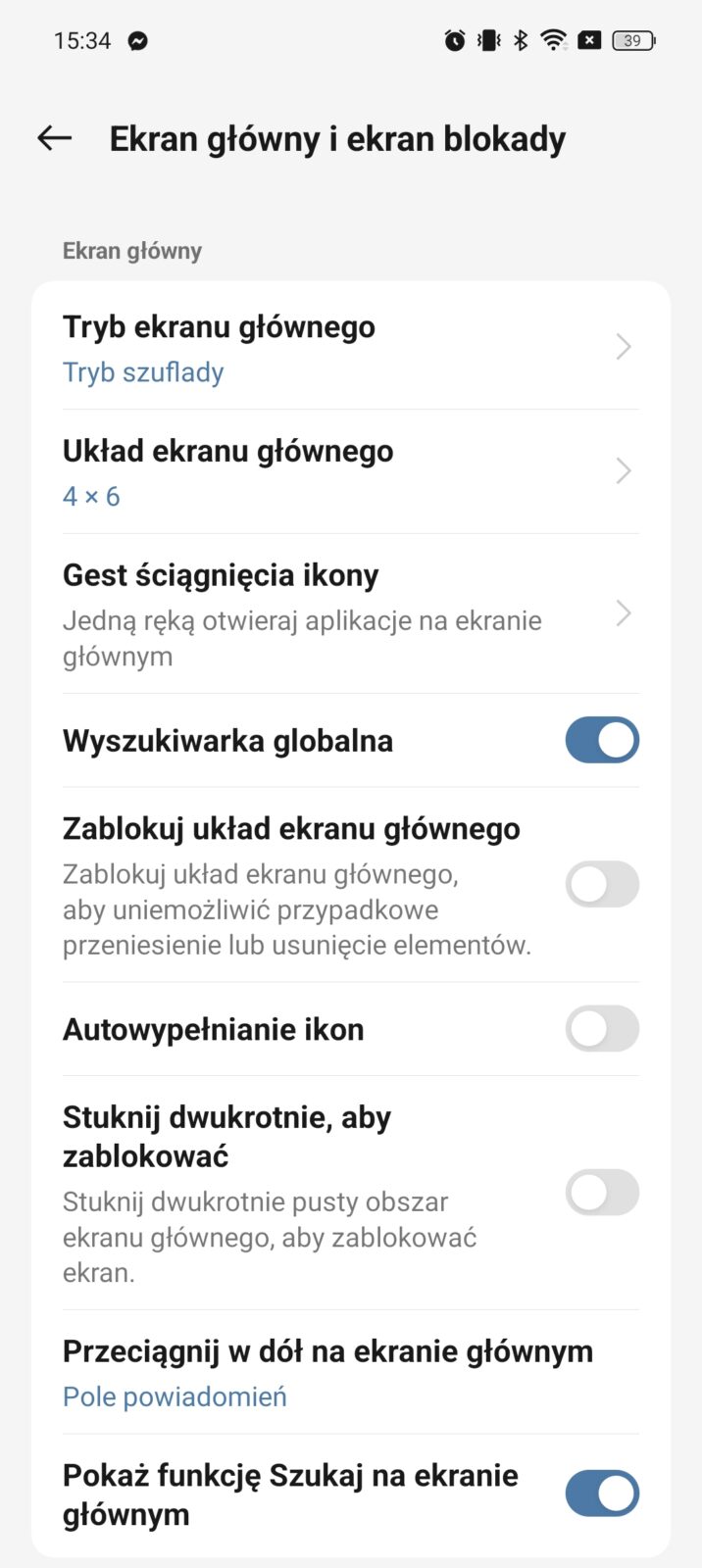
Task: Turn off Wyszukiwarka globalna switch
Action: tap(601, 740)
